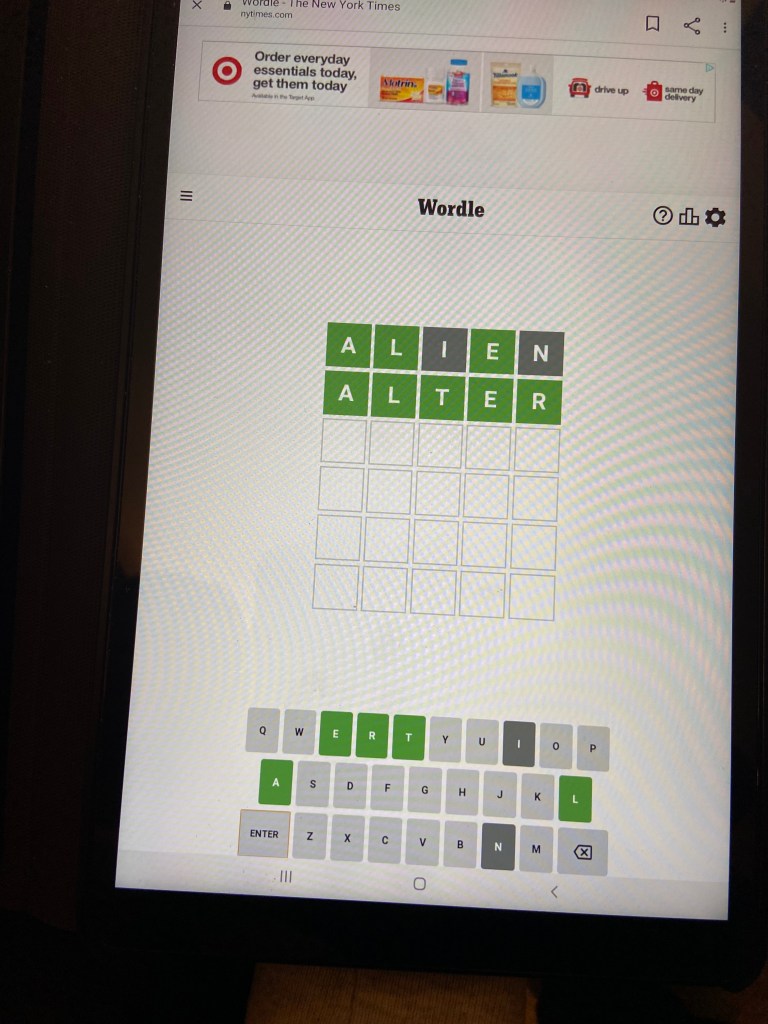View the statistics chart icon
768x1024 pixels.
689,216
